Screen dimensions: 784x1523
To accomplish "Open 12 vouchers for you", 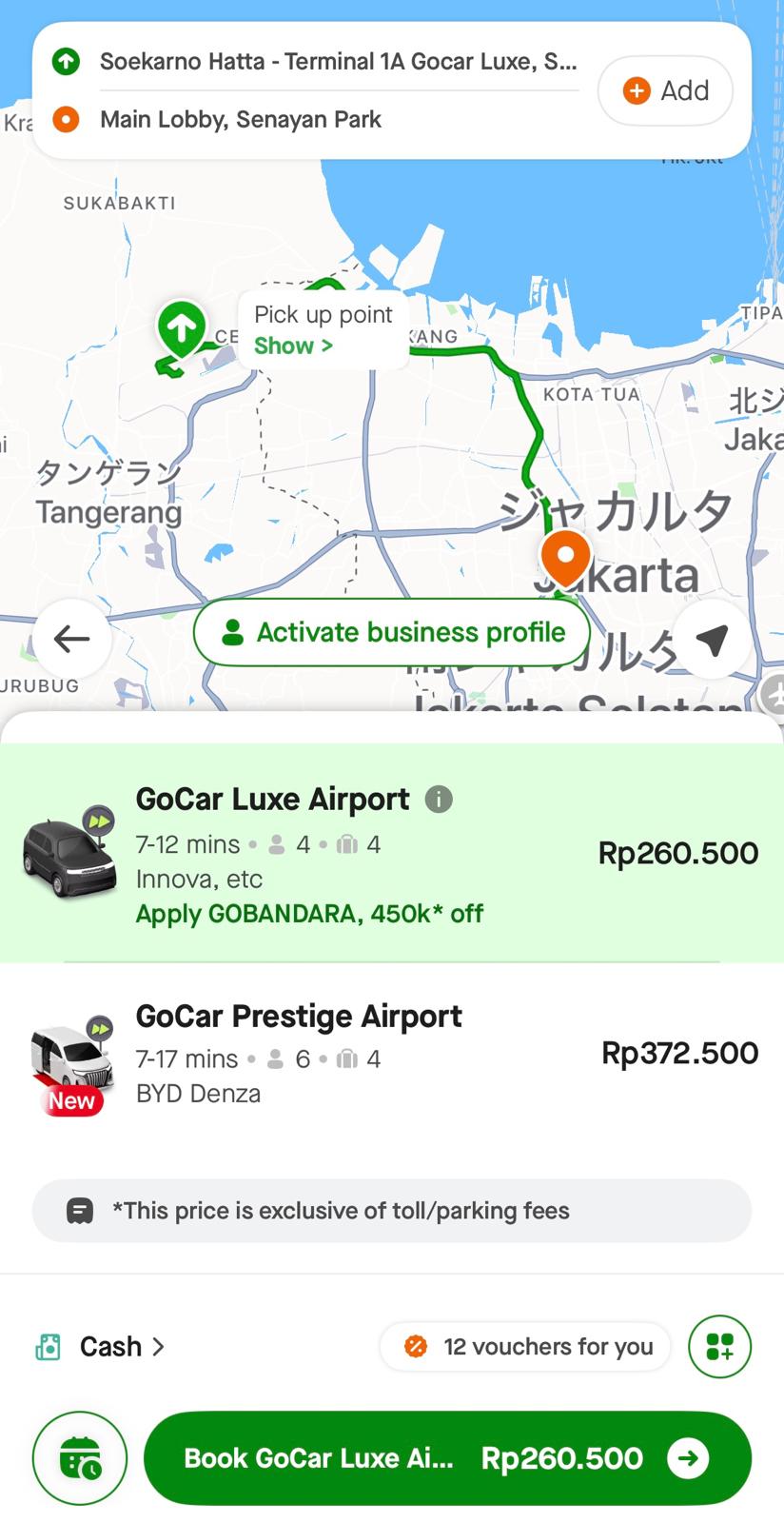I will point(525,1346).
